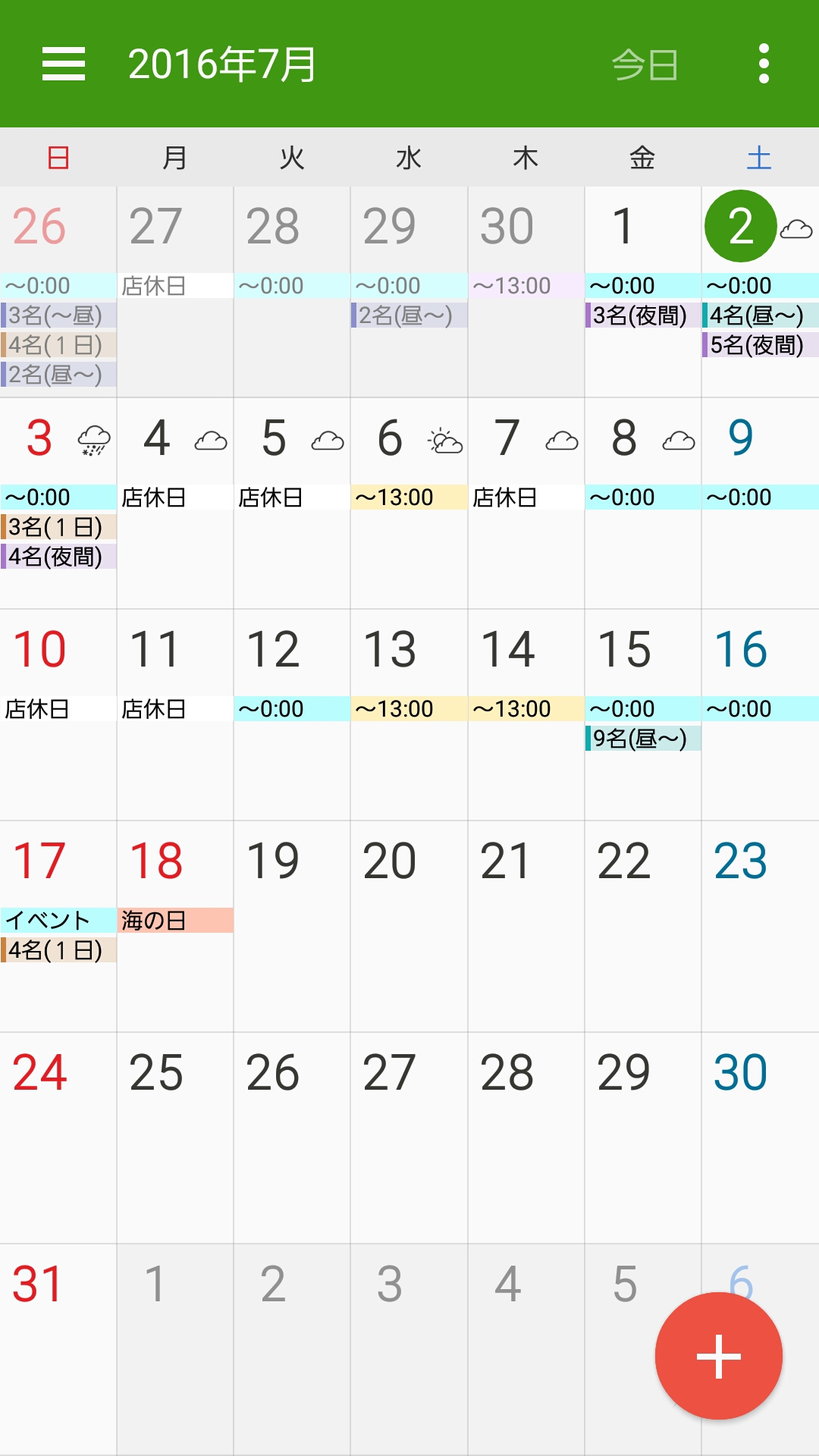Open the hamburger drawer menu

click(x=64, y=64)
